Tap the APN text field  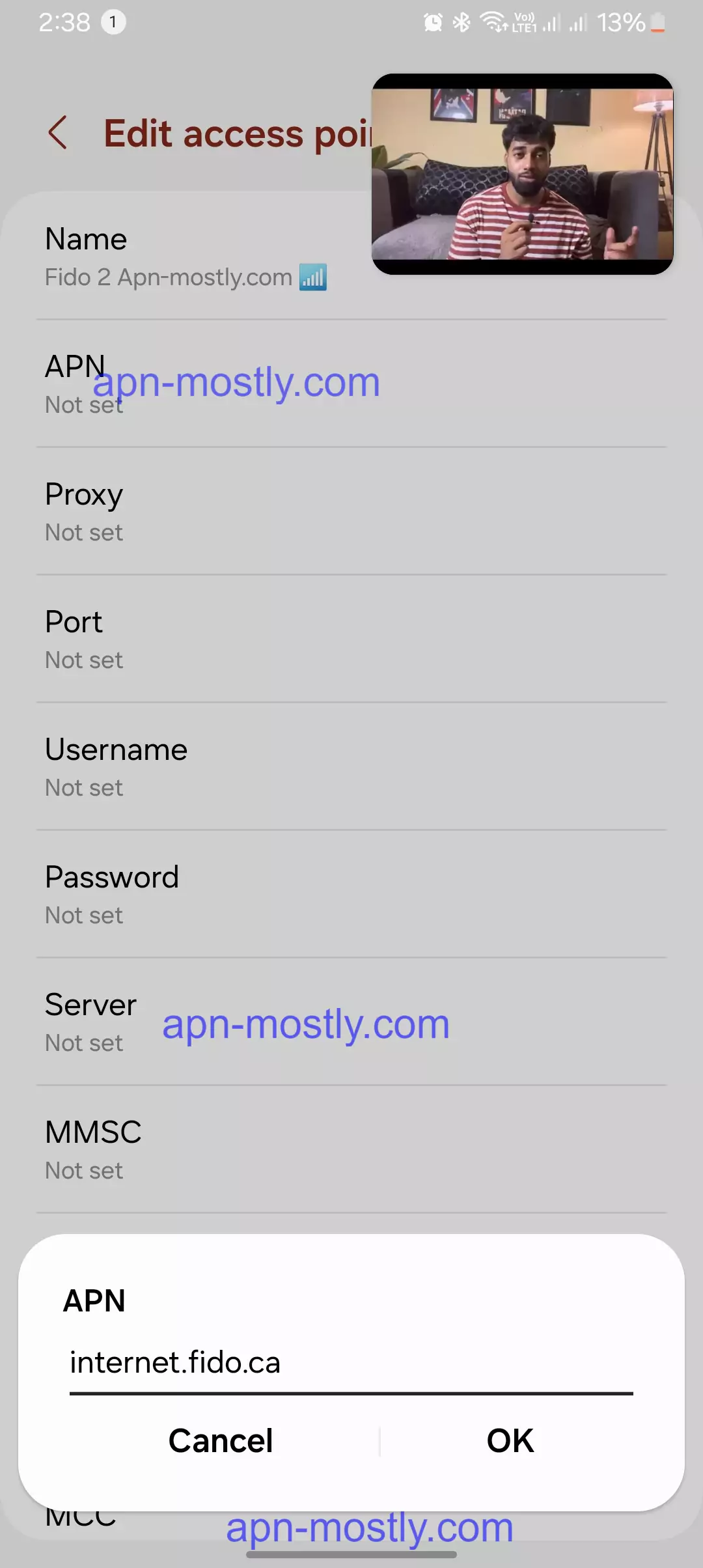pos(350,1364)
